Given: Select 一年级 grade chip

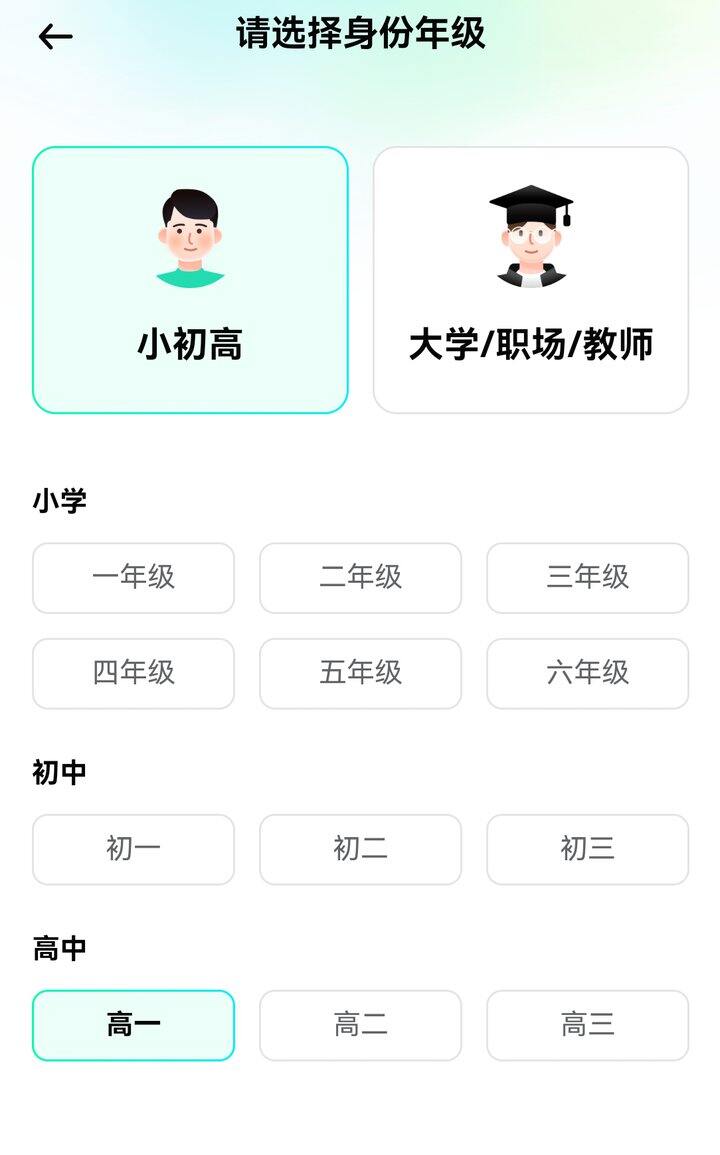Looking at the screenshot, I should [x=133, y=578].
